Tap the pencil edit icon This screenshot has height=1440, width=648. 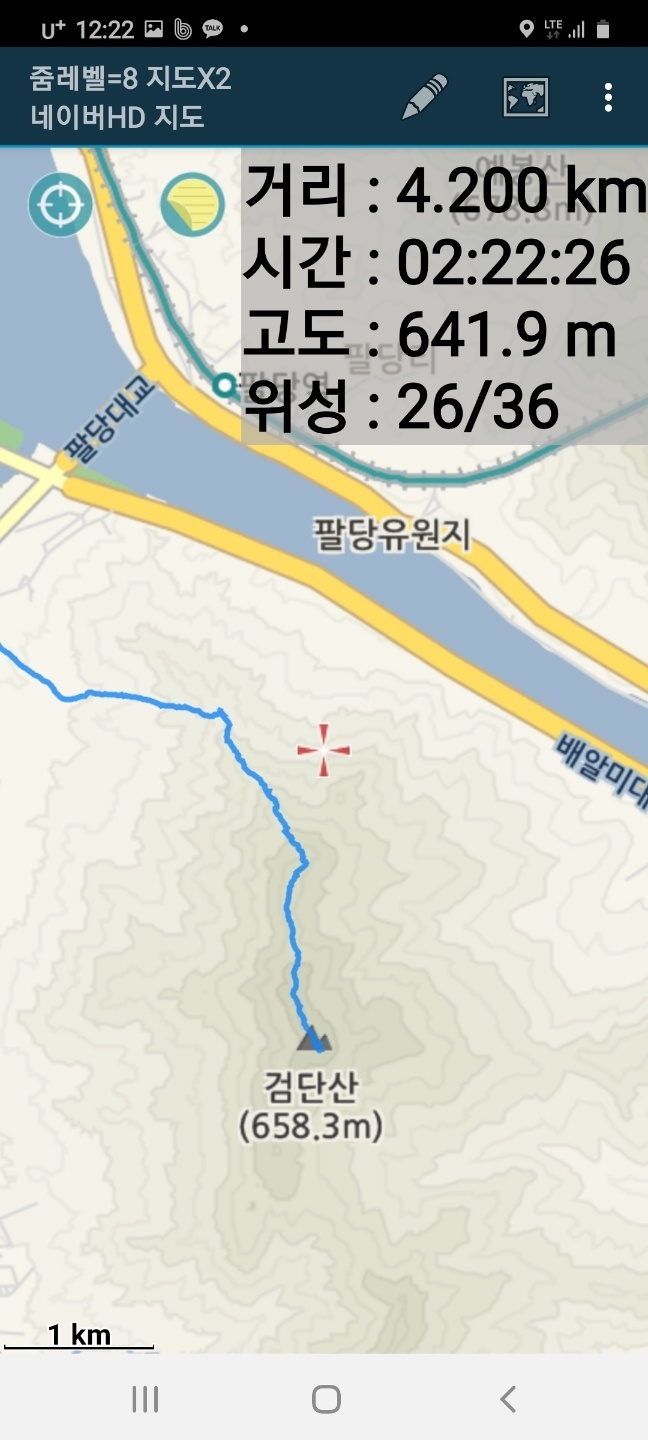pos(424,97)
